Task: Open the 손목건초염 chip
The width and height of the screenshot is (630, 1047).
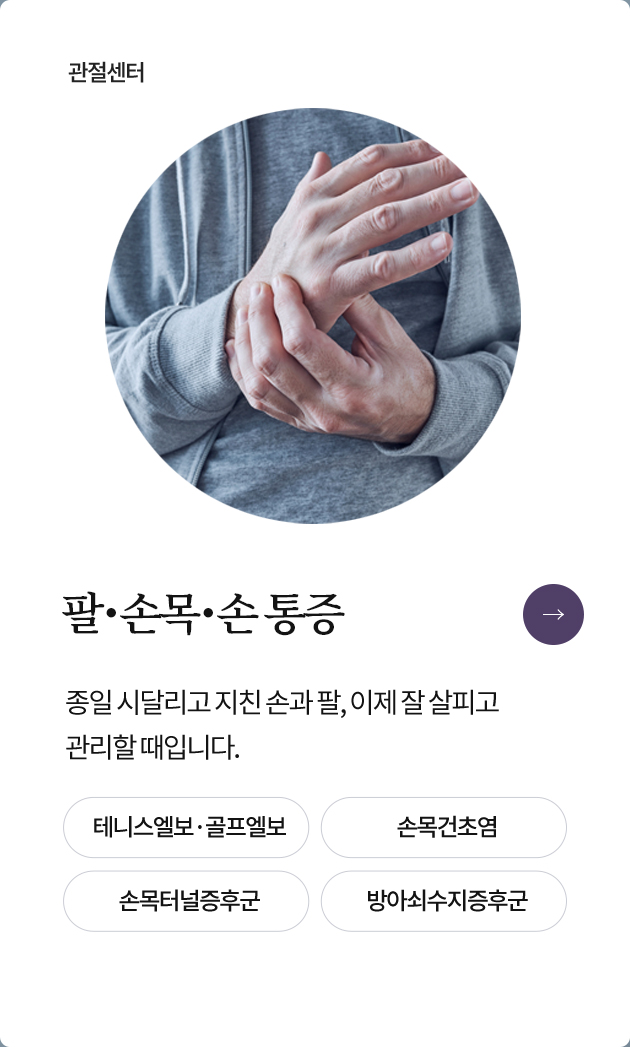Action: [x=444, y=827]
